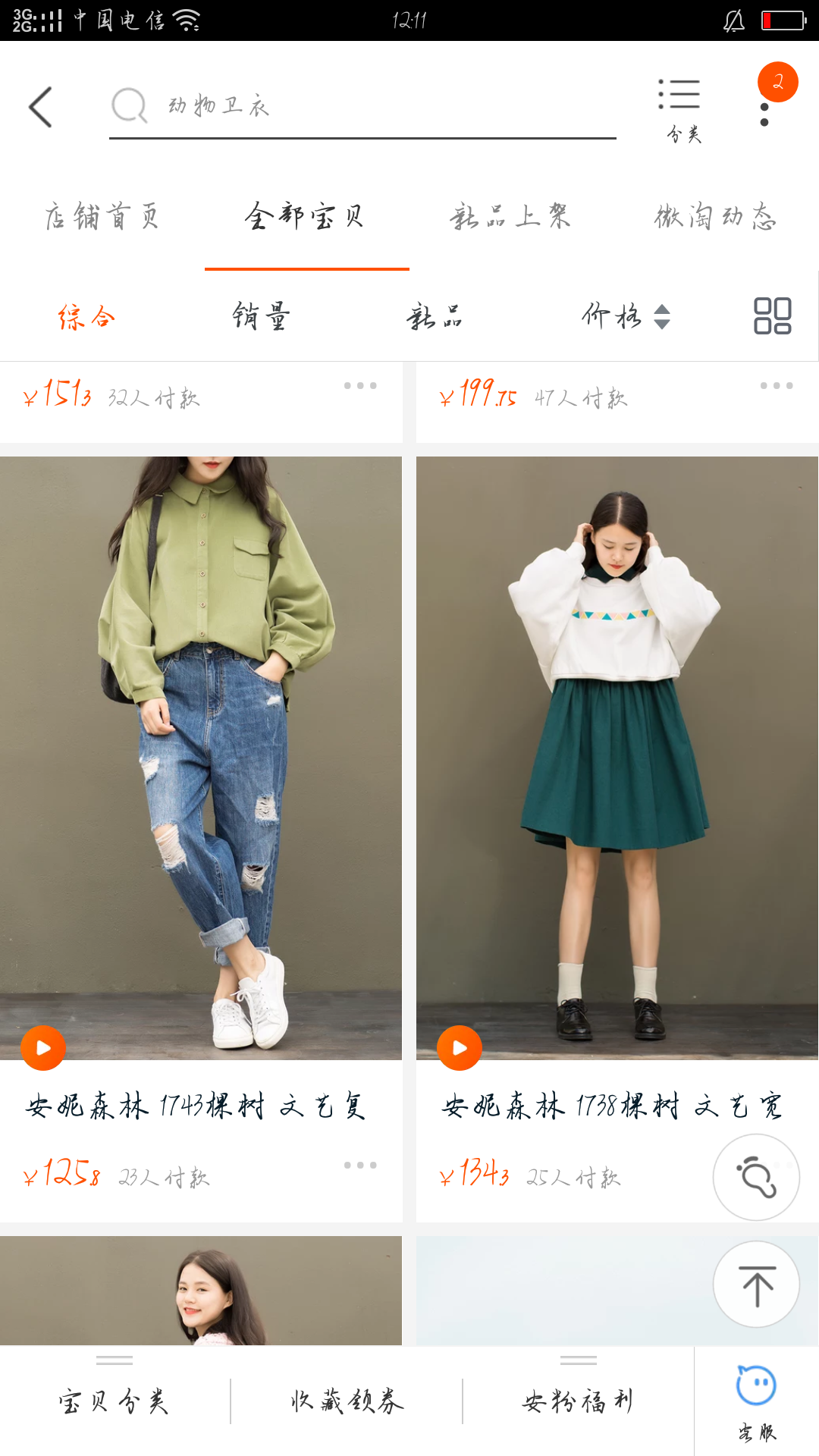
Task: Open the white sweatshirt product 安妮森林 1738
Action: 617,758
